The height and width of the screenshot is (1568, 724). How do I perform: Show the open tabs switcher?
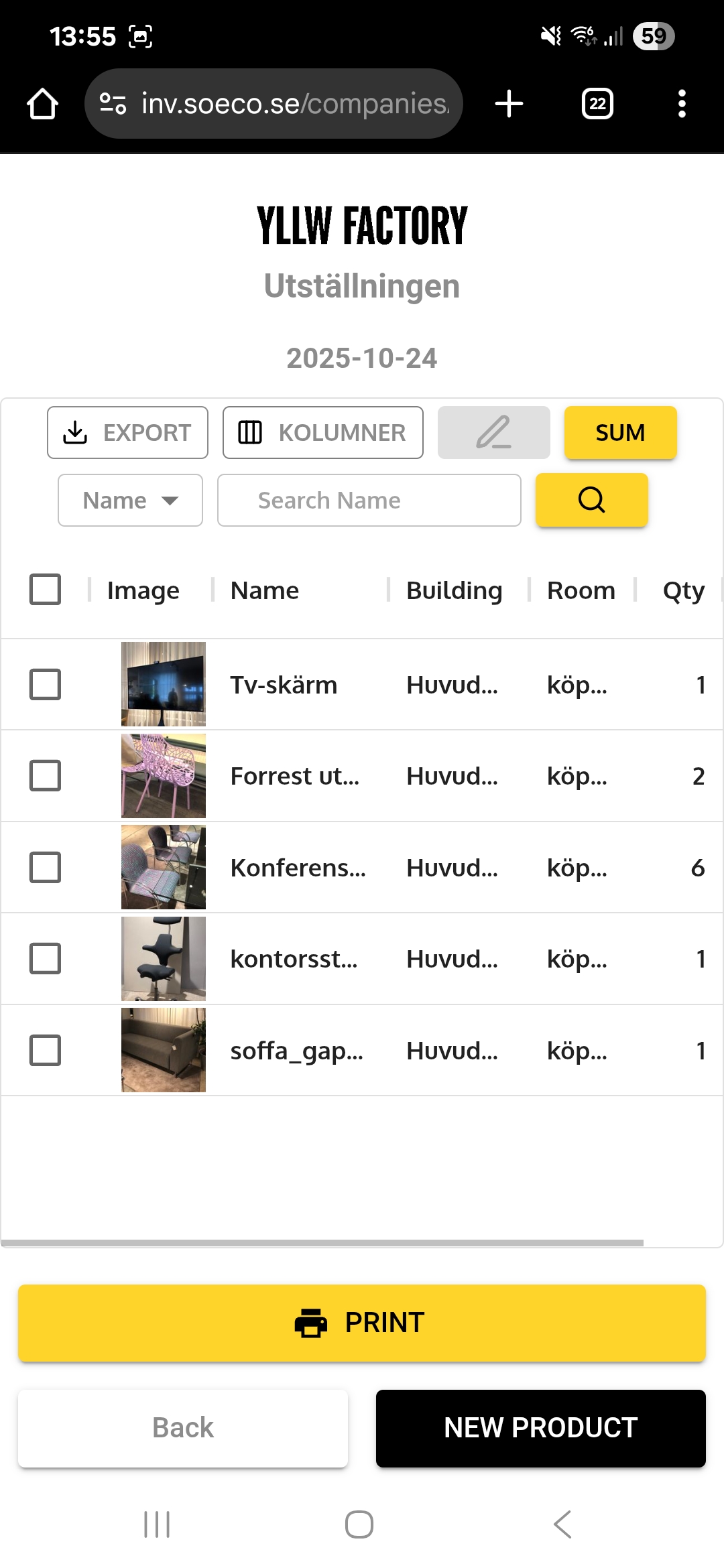[x=597, y=104]
